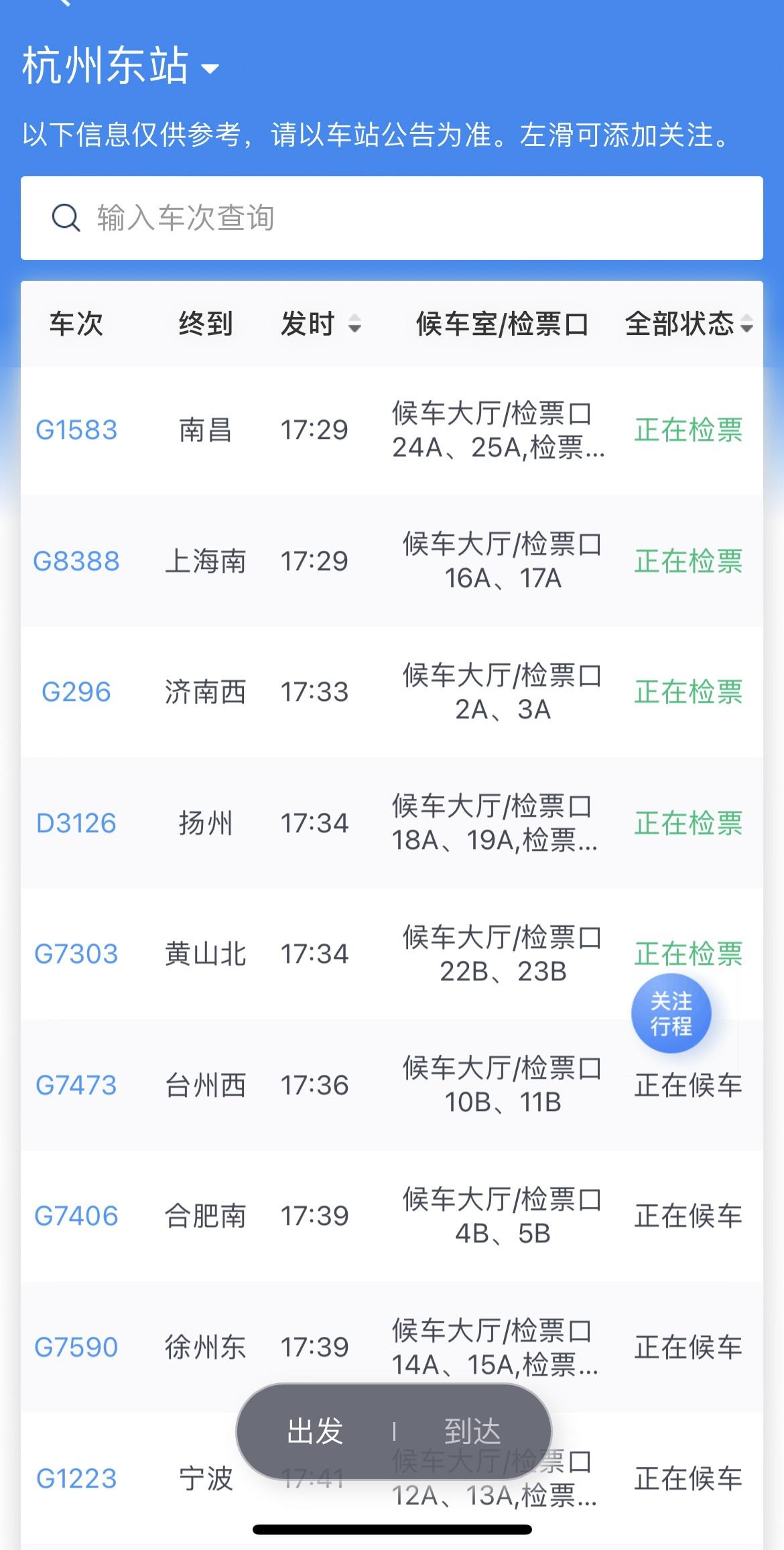Open train G7406 to 合肥南

76,1216
